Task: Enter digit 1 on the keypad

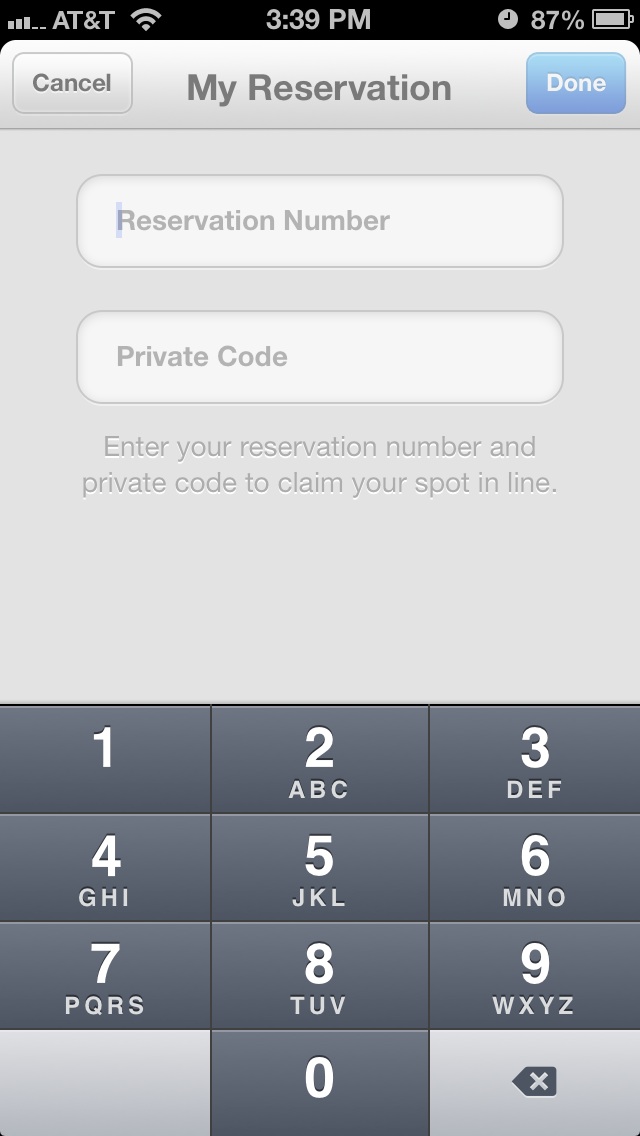Action: (105, 759)
